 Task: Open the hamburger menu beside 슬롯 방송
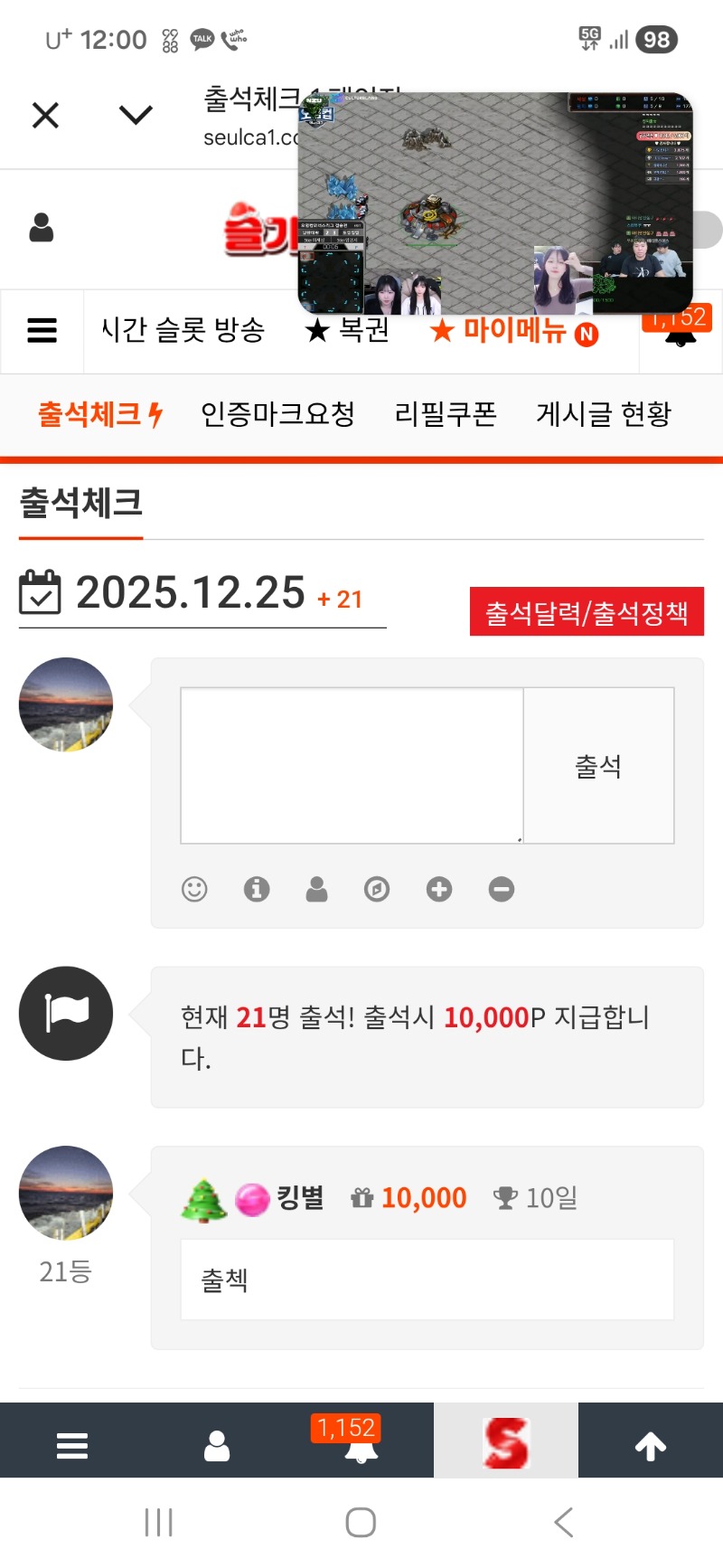(42, 331)
